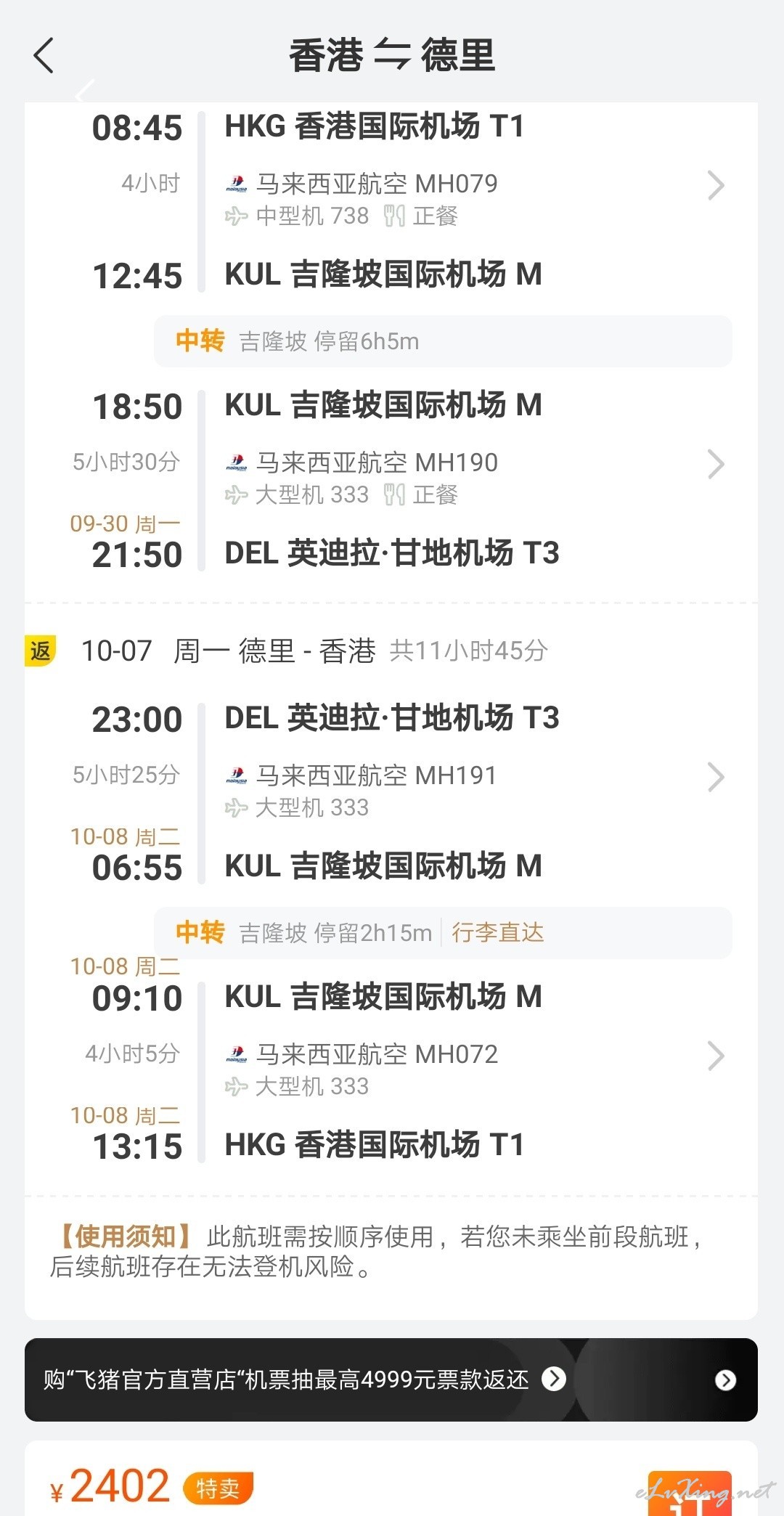View details for flight MH190
This screenshot has height=1516, width=784.
click(x=716, y=465)
